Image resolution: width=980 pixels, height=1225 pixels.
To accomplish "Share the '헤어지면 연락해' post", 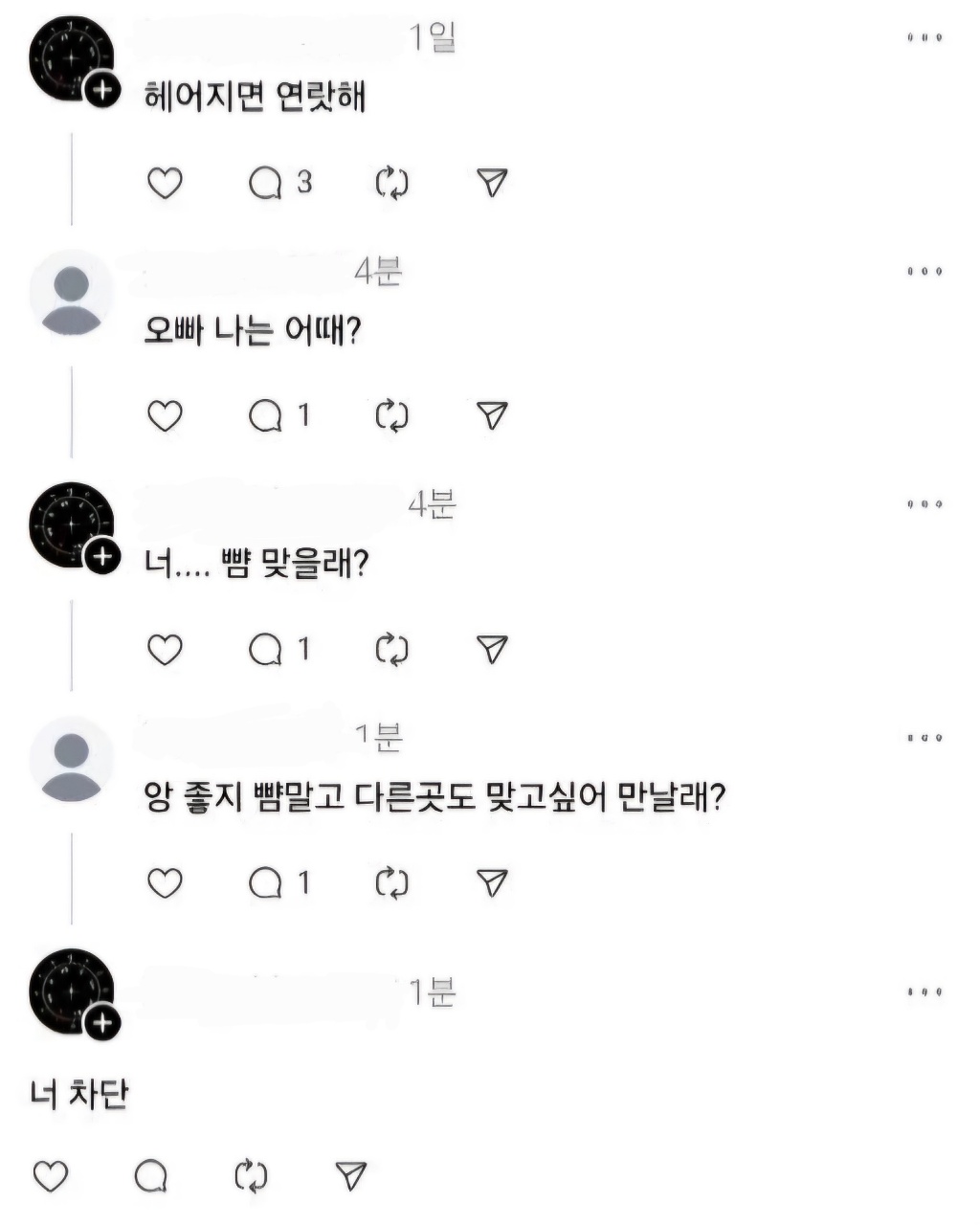I will (x=491, y=183).
